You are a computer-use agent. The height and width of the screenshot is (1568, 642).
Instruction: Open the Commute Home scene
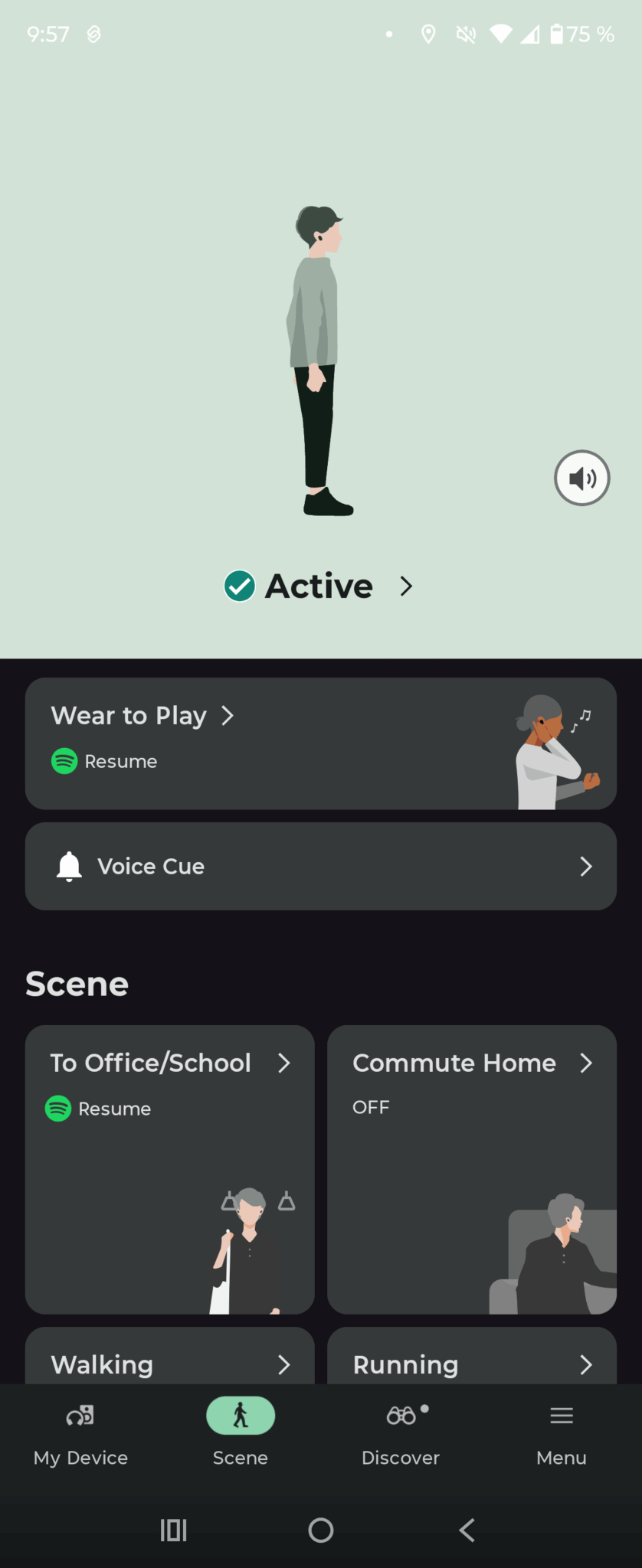point(471,1168)
